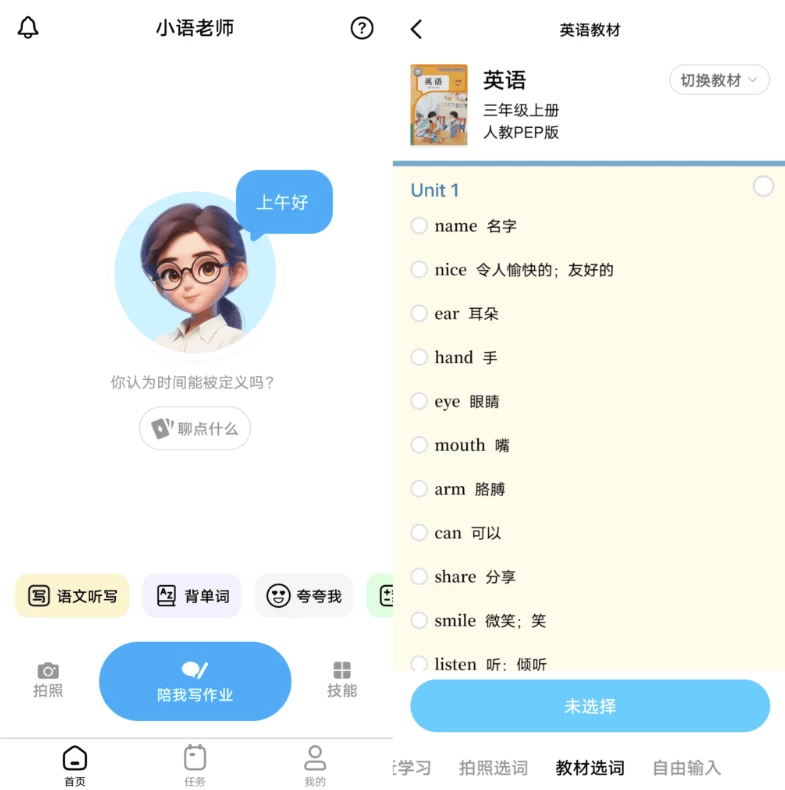Go back from 英语教材 page
The height and width of the screenshot is (790, 785).
click(x=417, y=30)
